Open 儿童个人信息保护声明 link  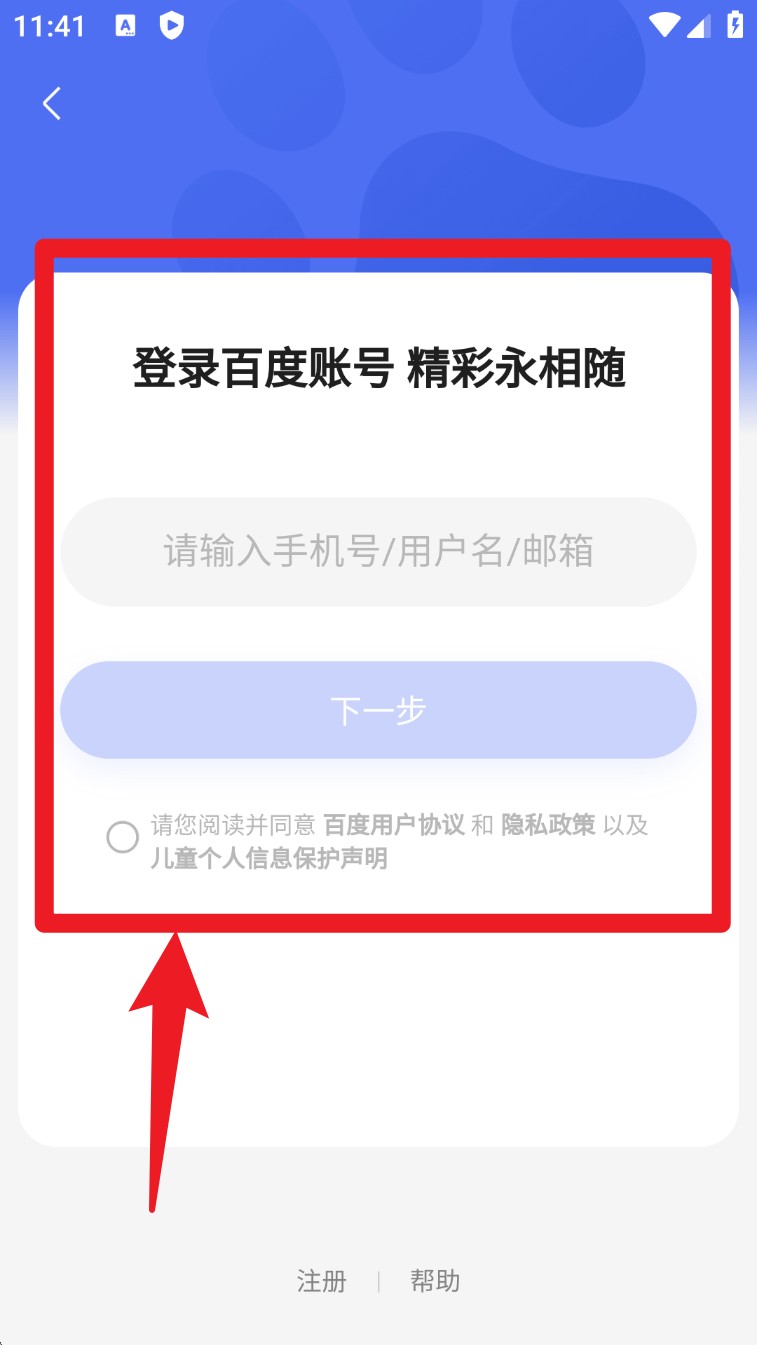[269, 858]
